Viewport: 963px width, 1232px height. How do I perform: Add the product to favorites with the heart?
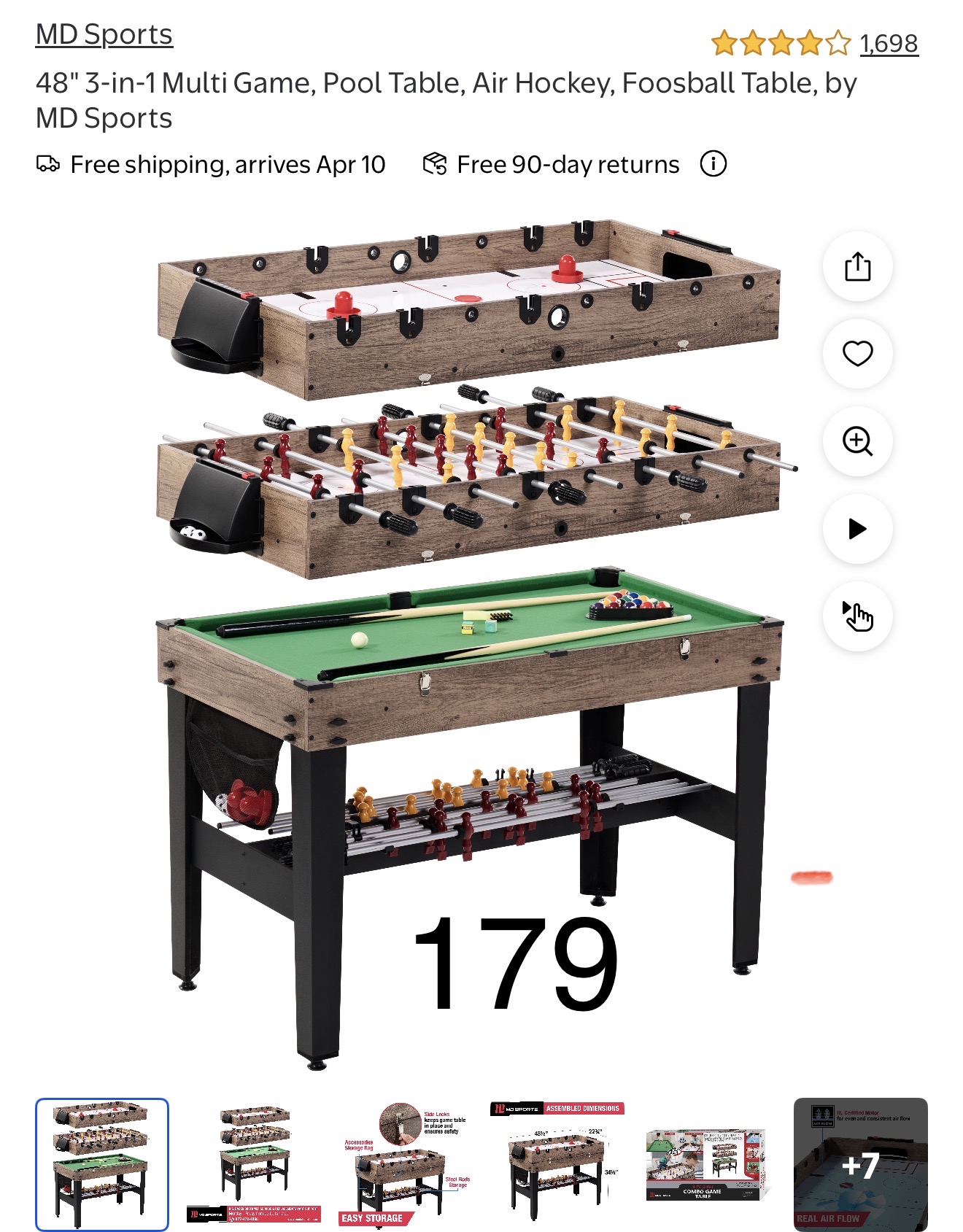(857, 354)
